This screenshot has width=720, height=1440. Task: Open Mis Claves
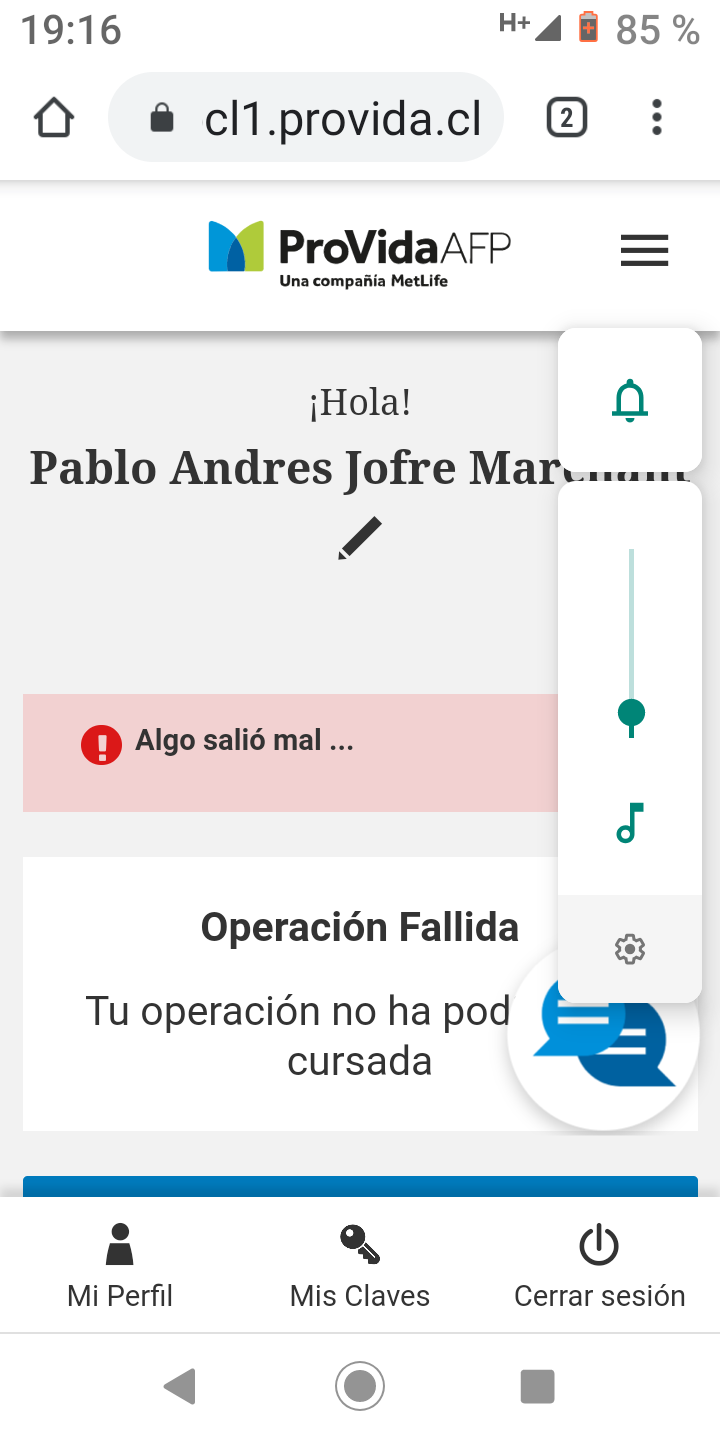(x=360, y=1265)
